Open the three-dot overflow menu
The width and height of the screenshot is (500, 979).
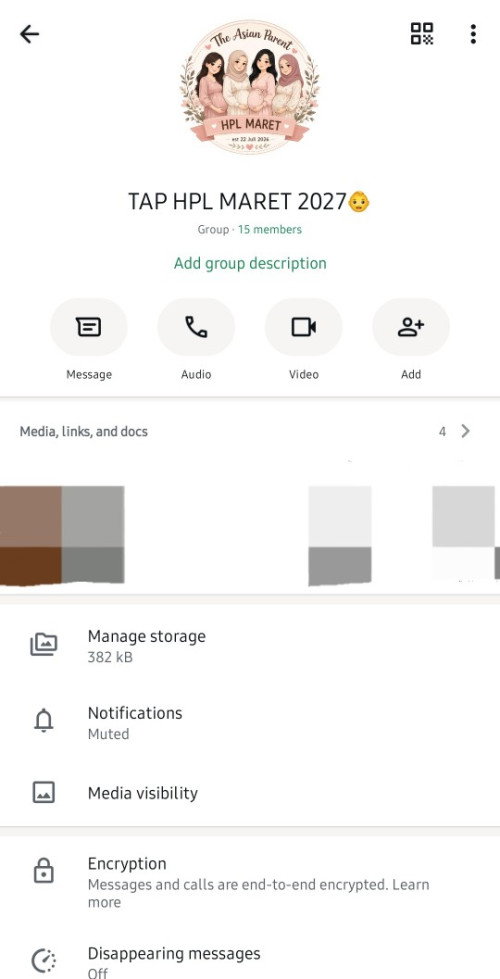(473, 34)
